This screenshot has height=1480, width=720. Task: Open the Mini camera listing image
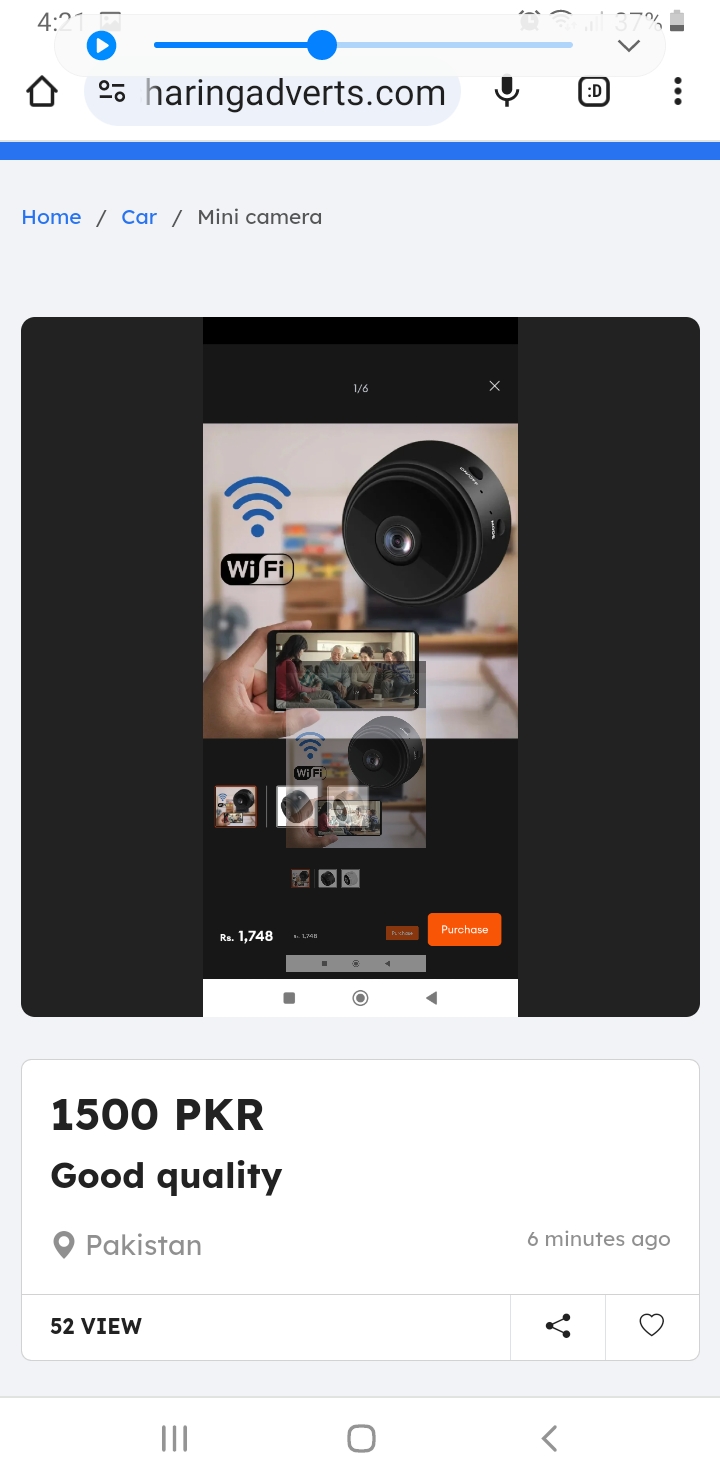(360, 666)
